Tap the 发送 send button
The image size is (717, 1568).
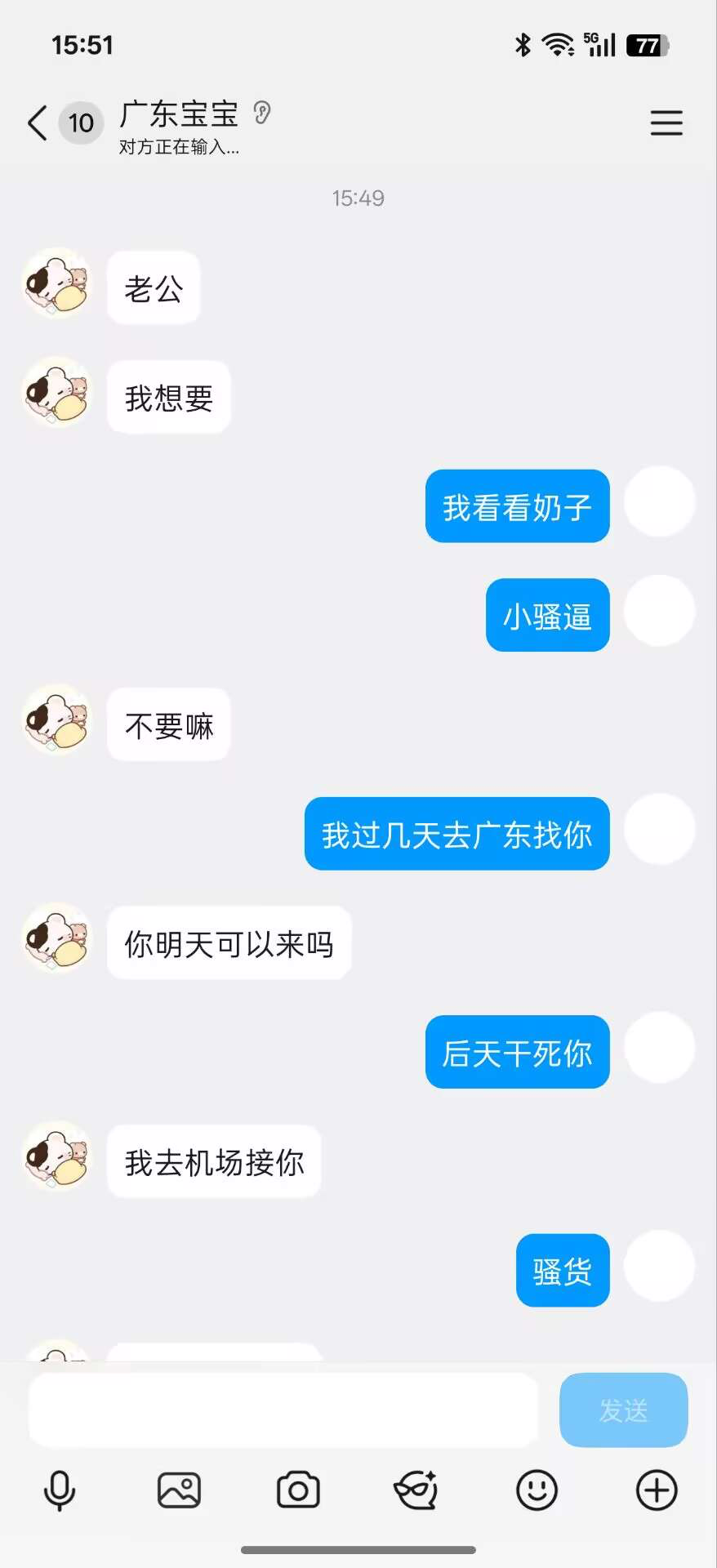(x=623, y=1410)
